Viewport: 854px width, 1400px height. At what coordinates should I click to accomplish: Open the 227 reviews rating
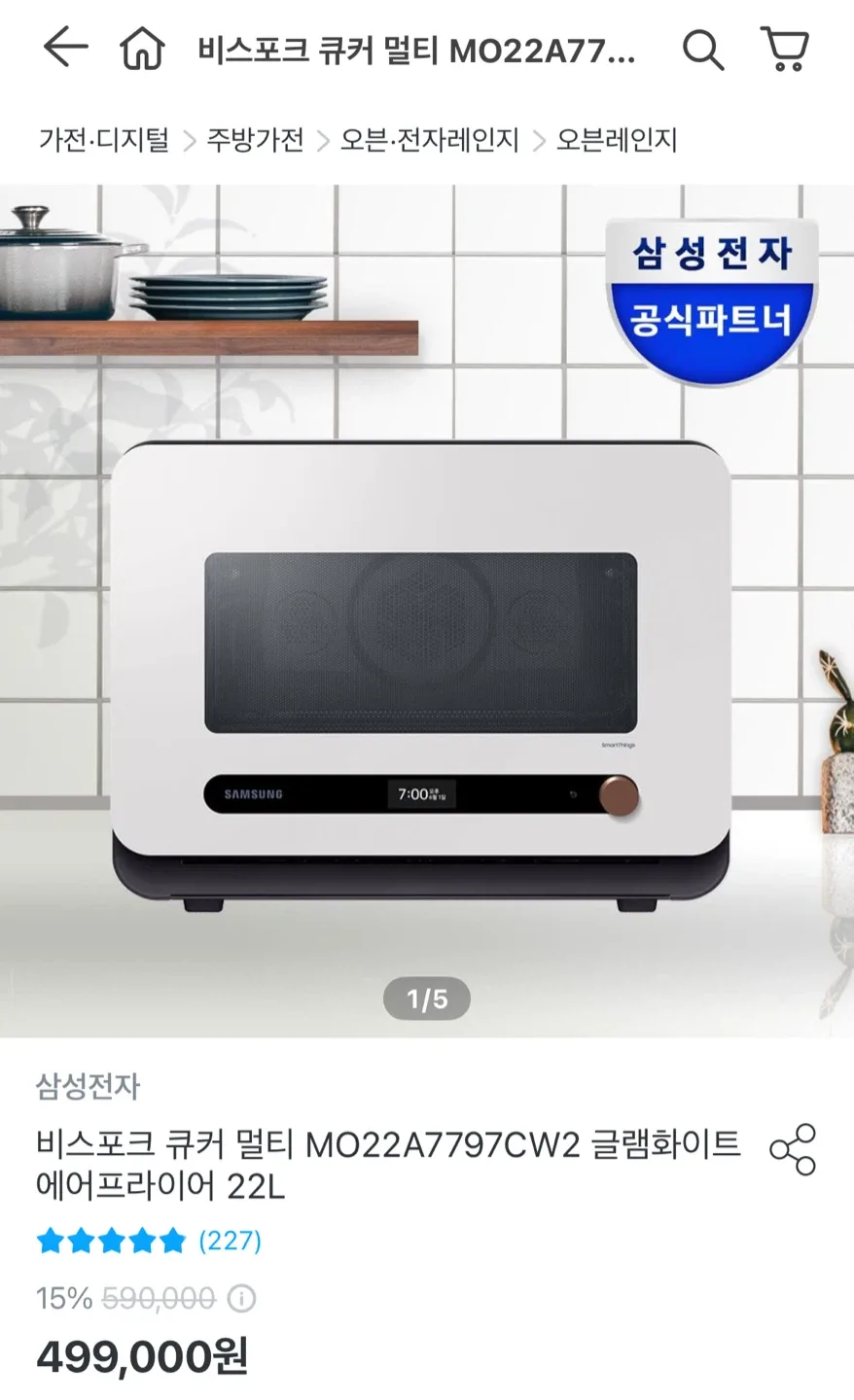tap(149, 1241)
